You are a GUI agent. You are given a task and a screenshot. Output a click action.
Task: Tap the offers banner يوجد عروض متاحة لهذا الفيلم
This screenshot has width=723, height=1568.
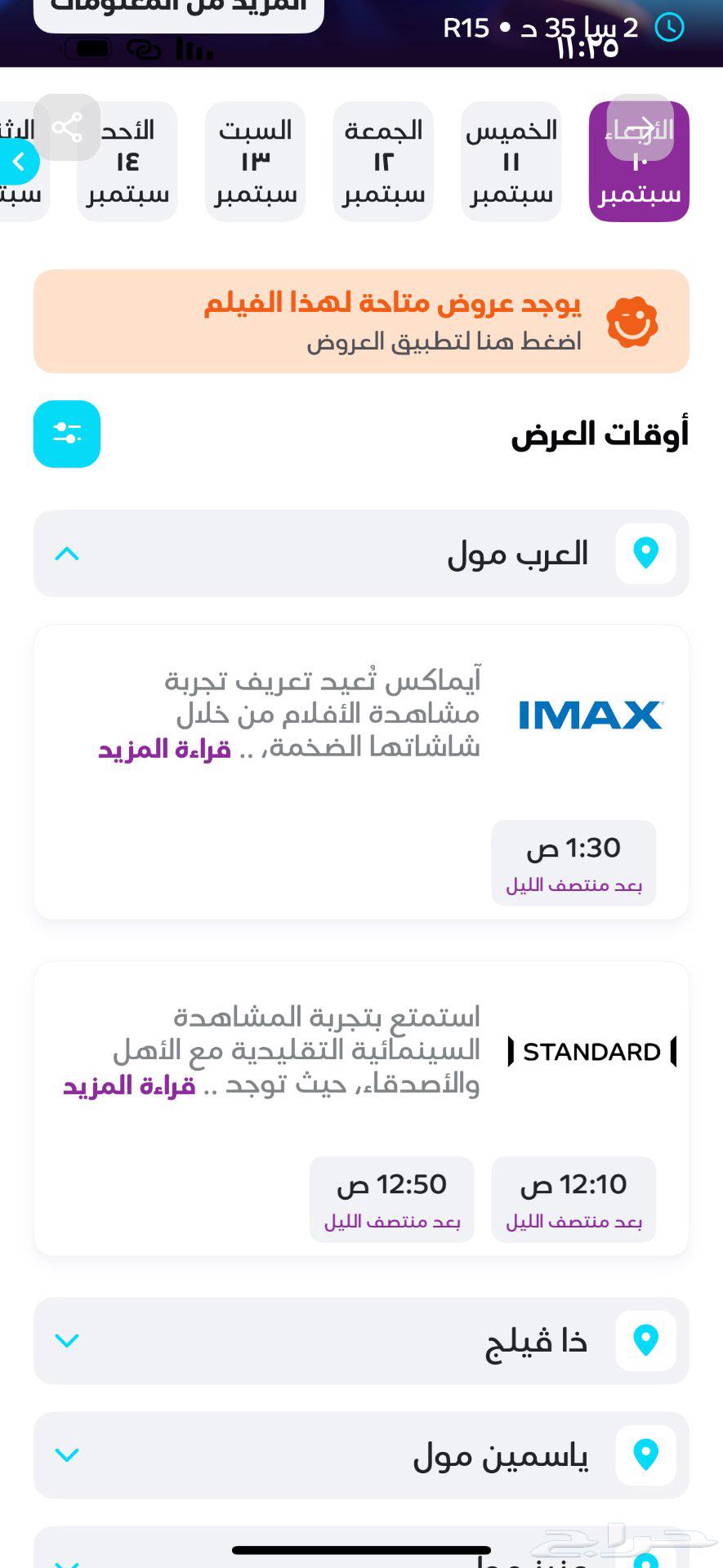coord(362,321)
